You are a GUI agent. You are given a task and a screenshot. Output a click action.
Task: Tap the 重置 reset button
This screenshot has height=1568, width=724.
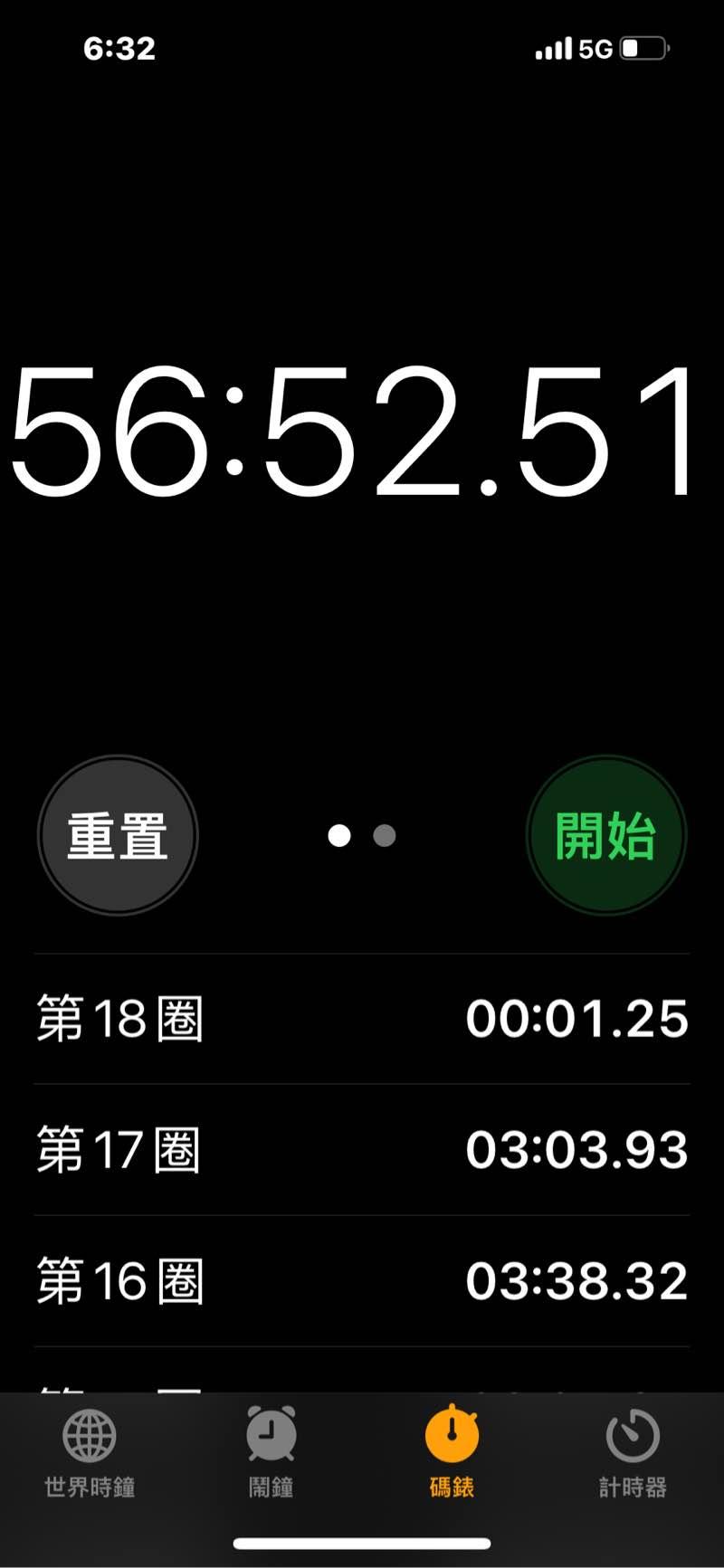[x=118, y=835]
